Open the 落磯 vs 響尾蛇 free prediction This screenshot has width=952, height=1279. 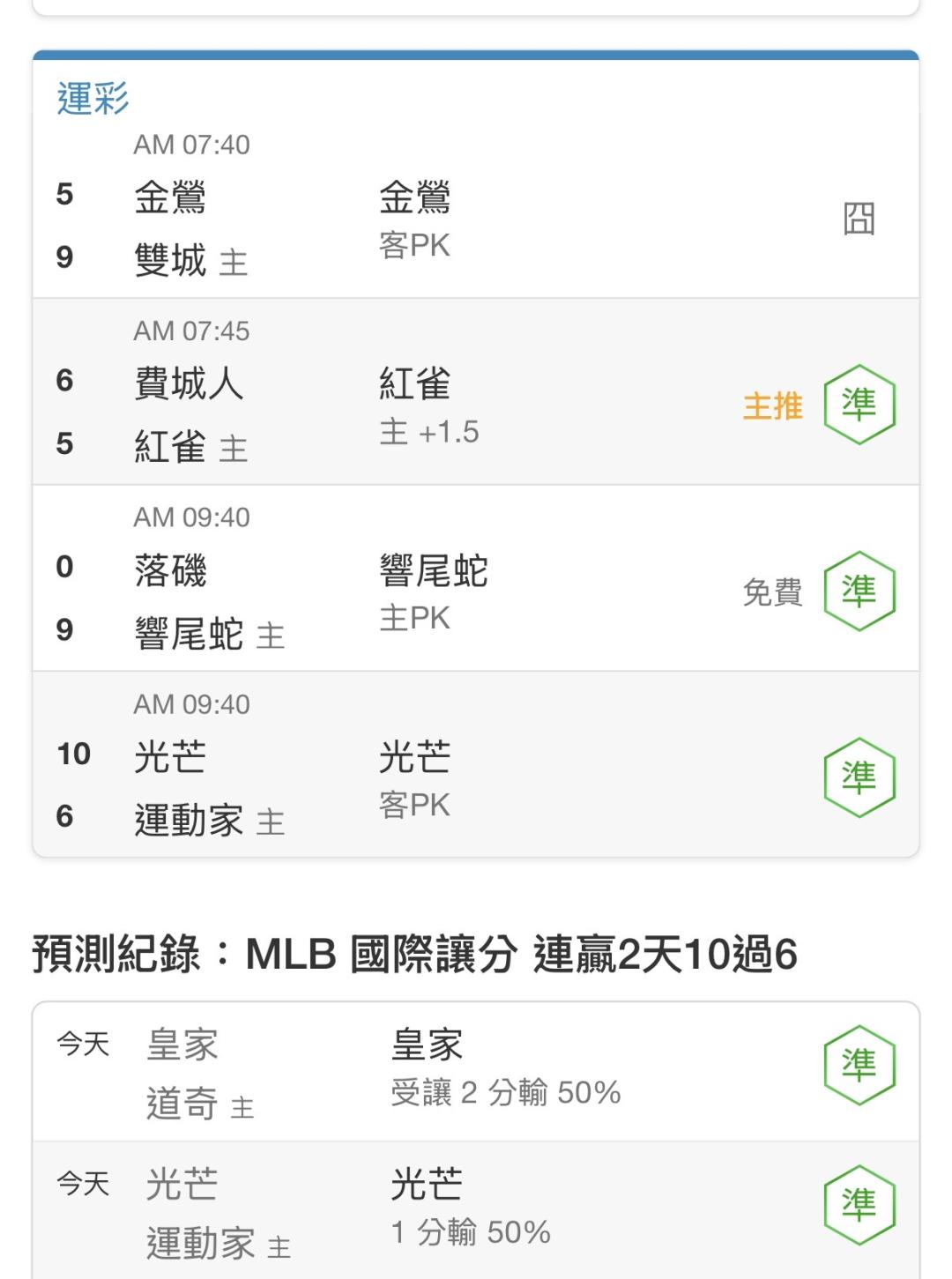click(476, 578)
